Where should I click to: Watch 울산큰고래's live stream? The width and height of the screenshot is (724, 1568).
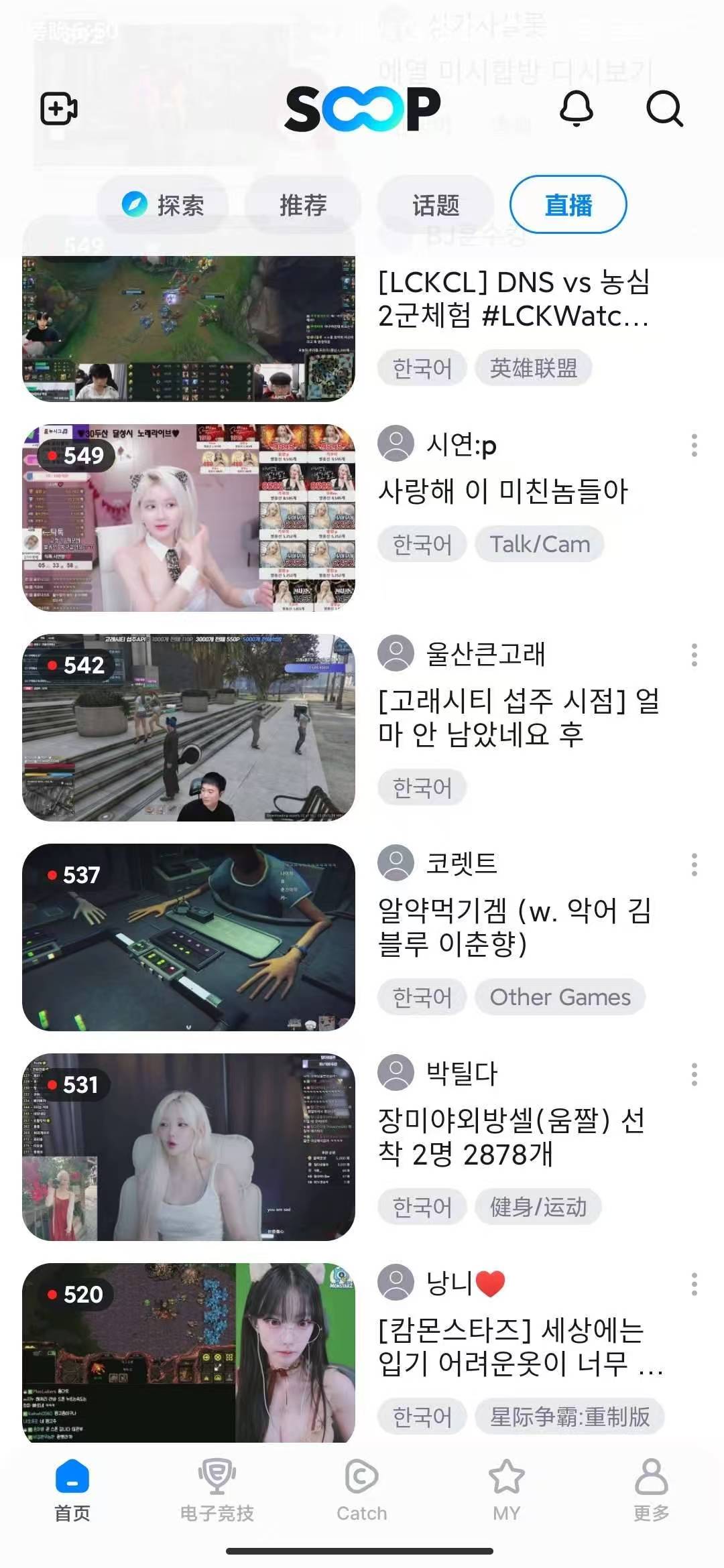[x=188, y=728]
